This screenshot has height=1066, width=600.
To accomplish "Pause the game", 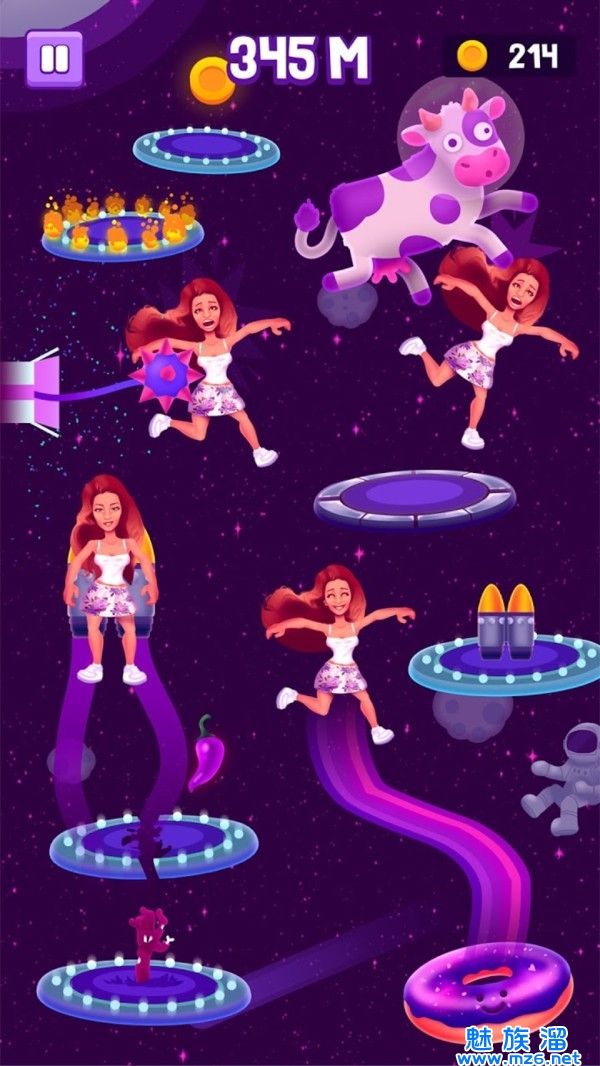I will click(x=54, y=58).
